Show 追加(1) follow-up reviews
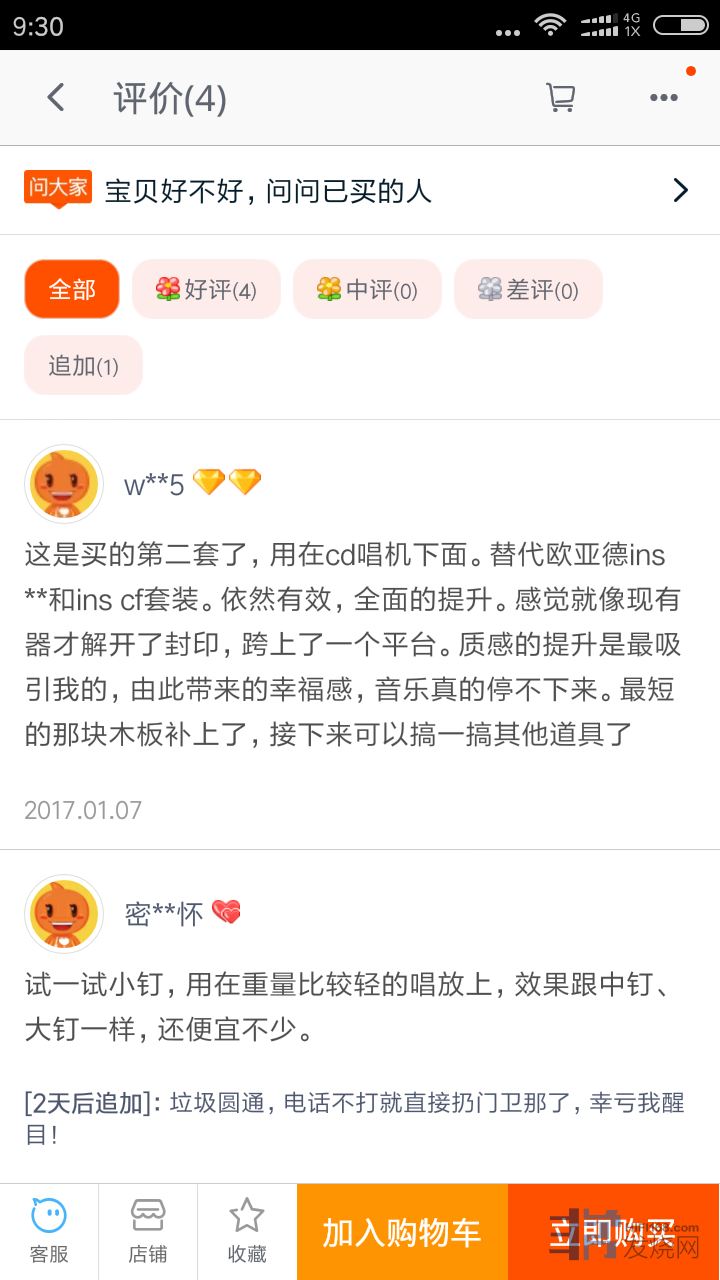Screen dimensions: 720x1280 [x=84, y=366]
